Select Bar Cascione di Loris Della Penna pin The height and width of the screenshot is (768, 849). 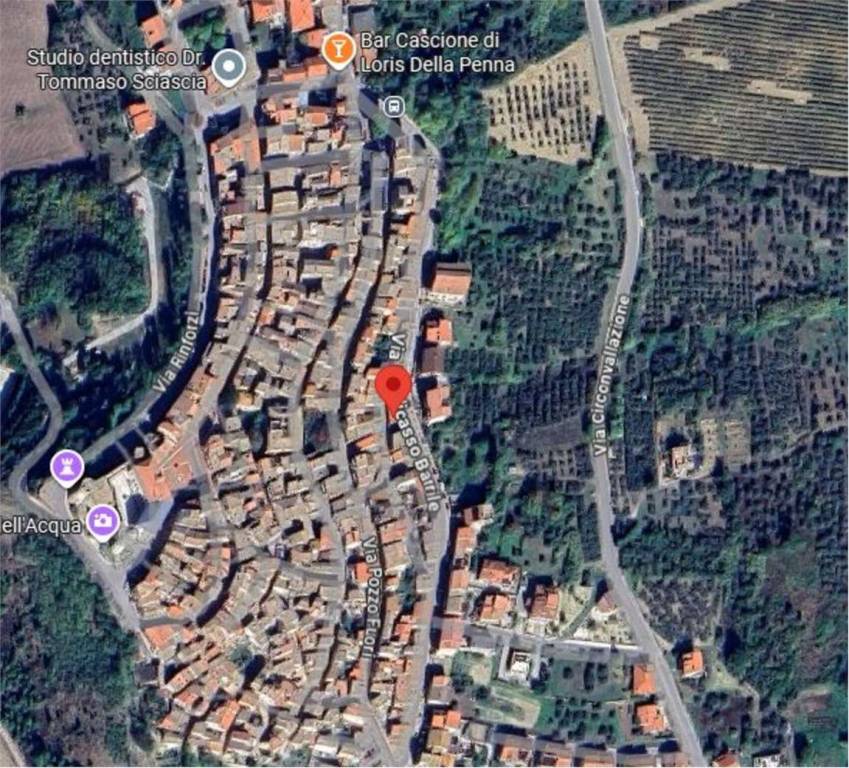point(340,49)
